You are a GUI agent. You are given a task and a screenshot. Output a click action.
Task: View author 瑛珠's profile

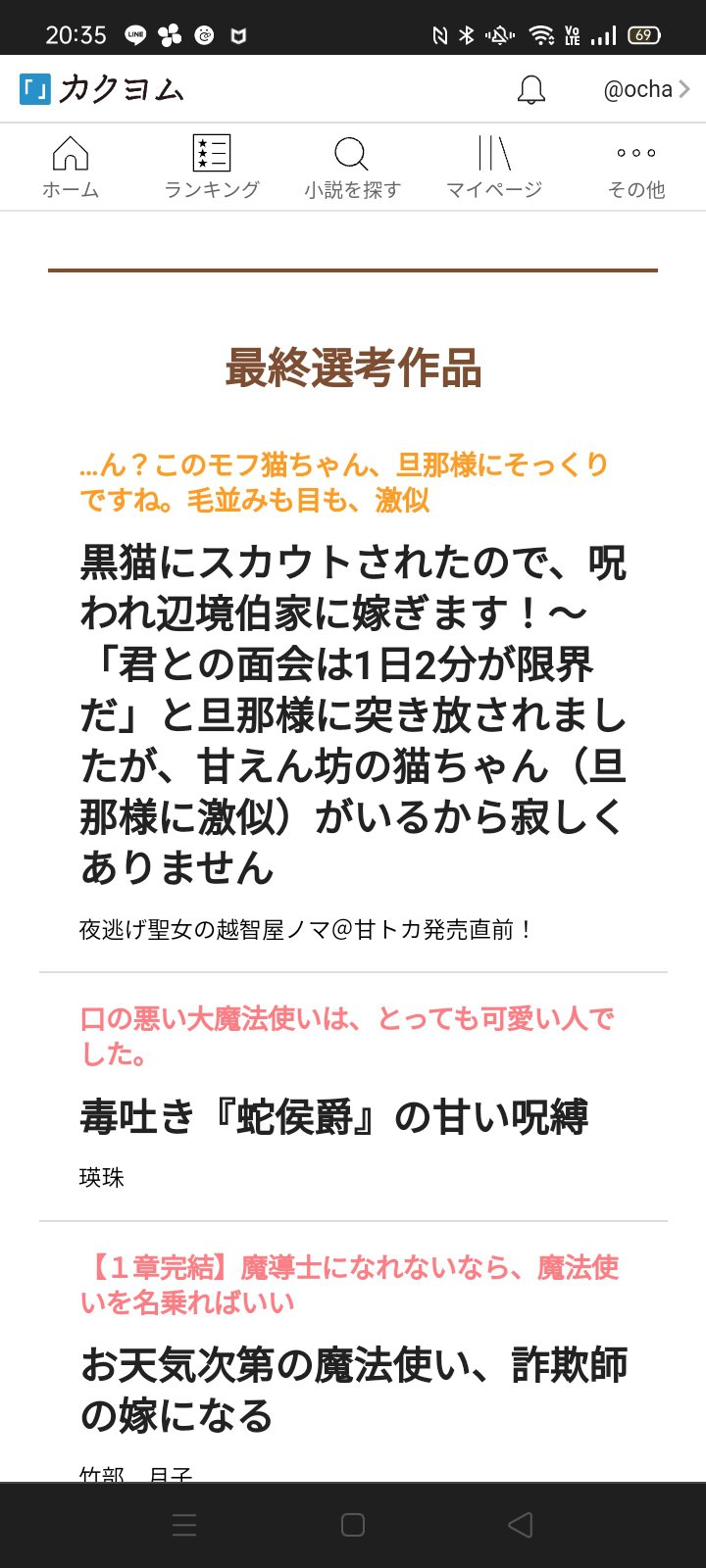[x=102, y=1177]
